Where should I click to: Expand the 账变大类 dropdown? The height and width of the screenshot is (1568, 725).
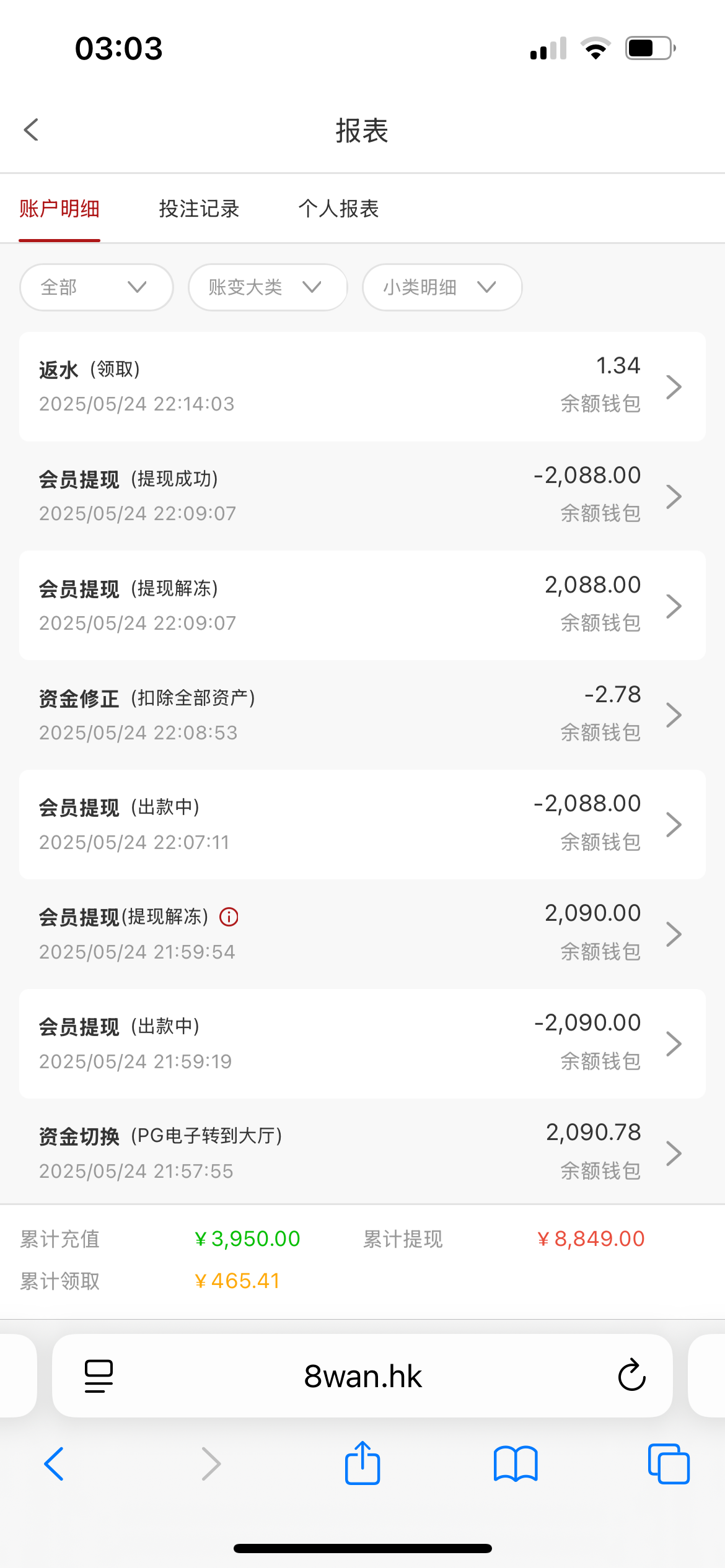click(268, 287)
